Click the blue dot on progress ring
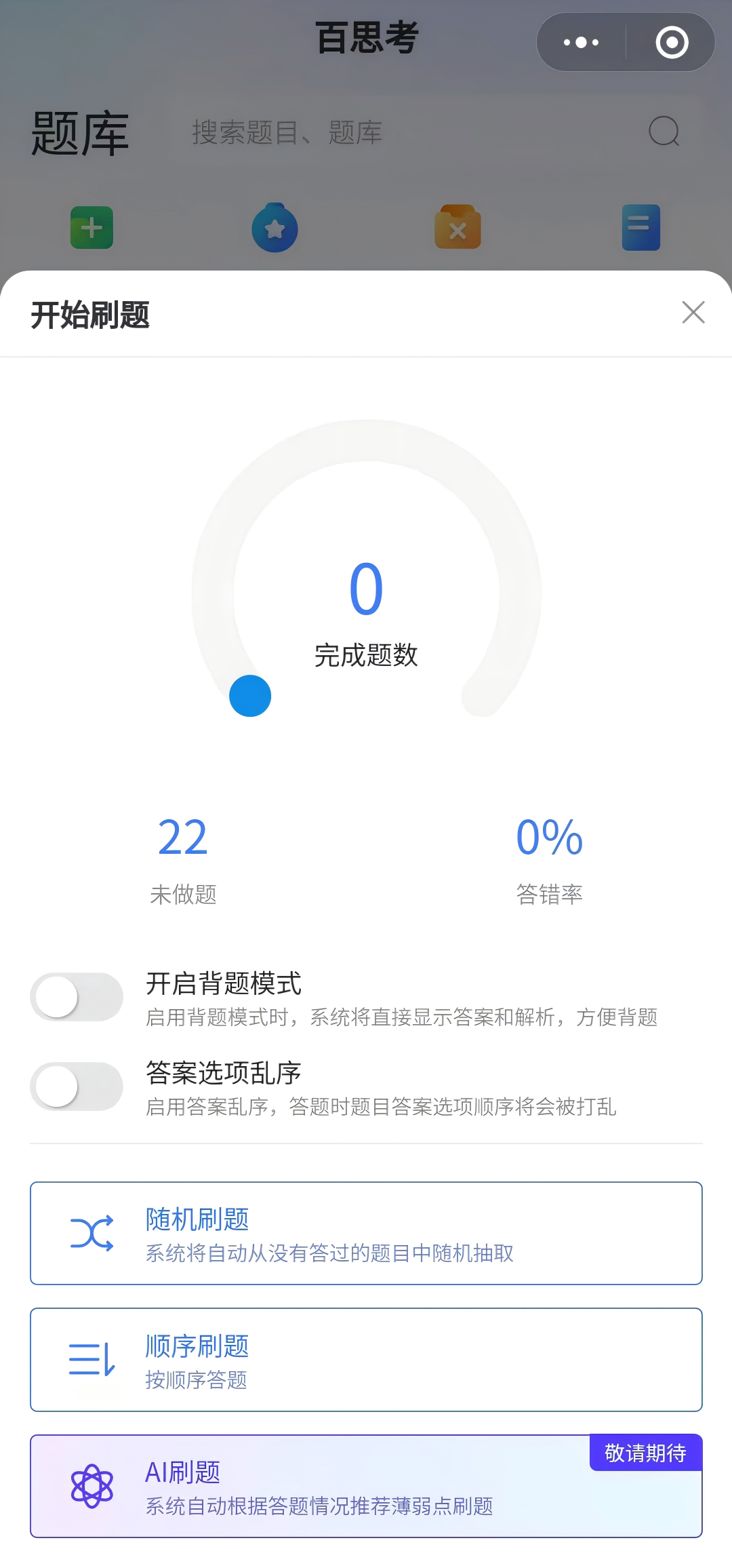732x1568 pixels. tap(250, 695)
